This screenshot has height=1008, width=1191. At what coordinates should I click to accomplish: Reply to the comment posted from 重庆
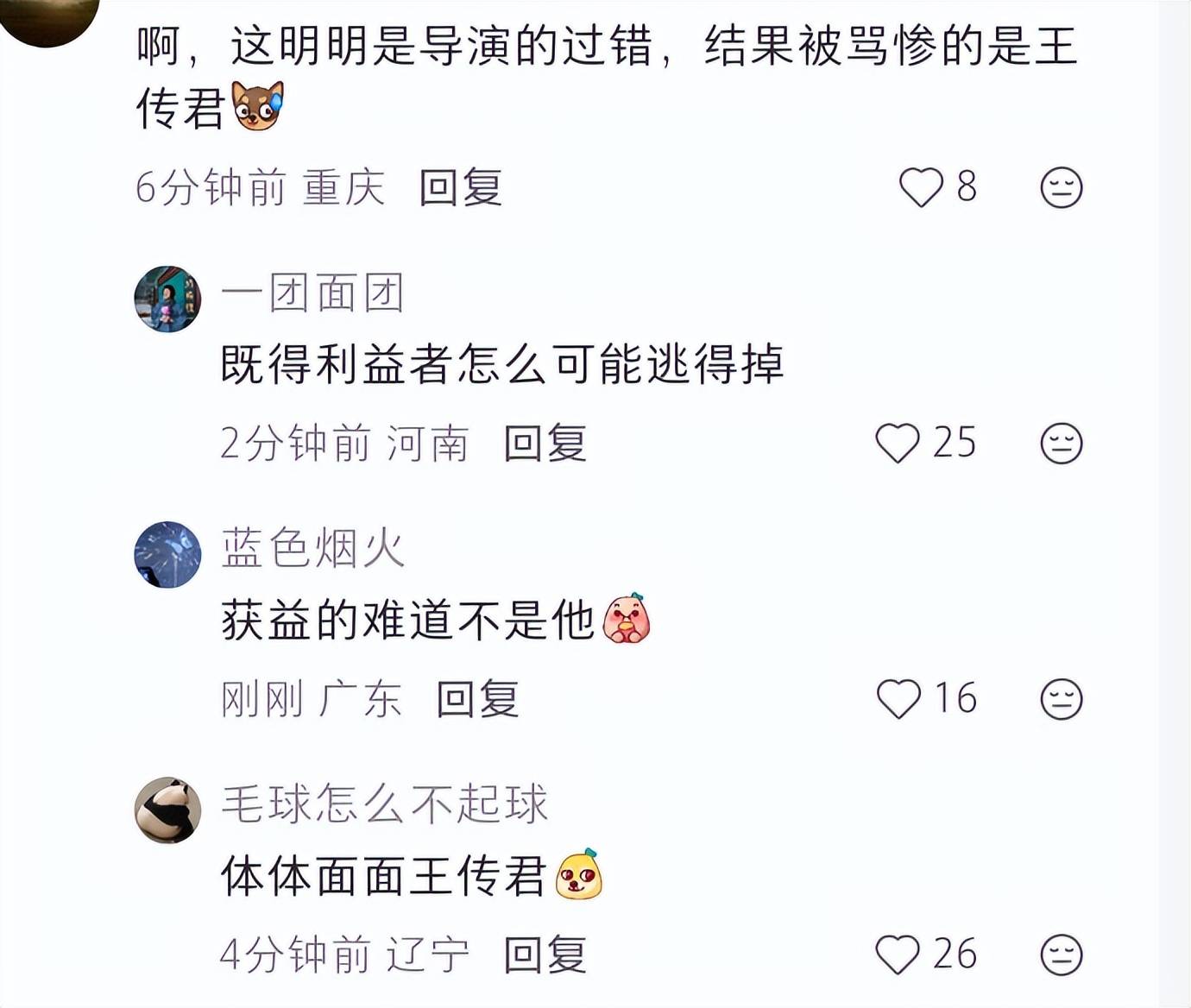coord(460,187)
